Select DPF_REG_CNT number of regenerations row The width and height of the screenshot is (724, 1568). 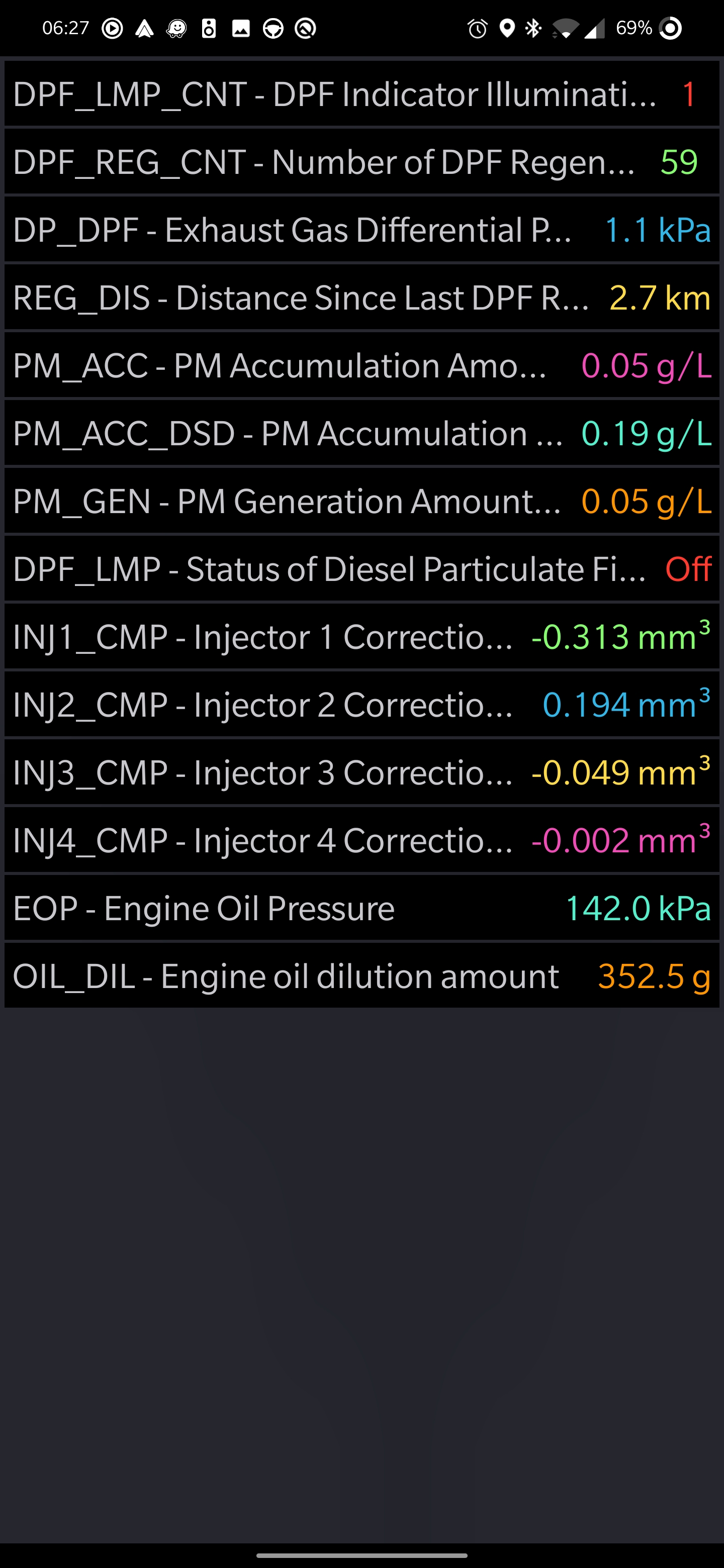click(x=361, y=162)
